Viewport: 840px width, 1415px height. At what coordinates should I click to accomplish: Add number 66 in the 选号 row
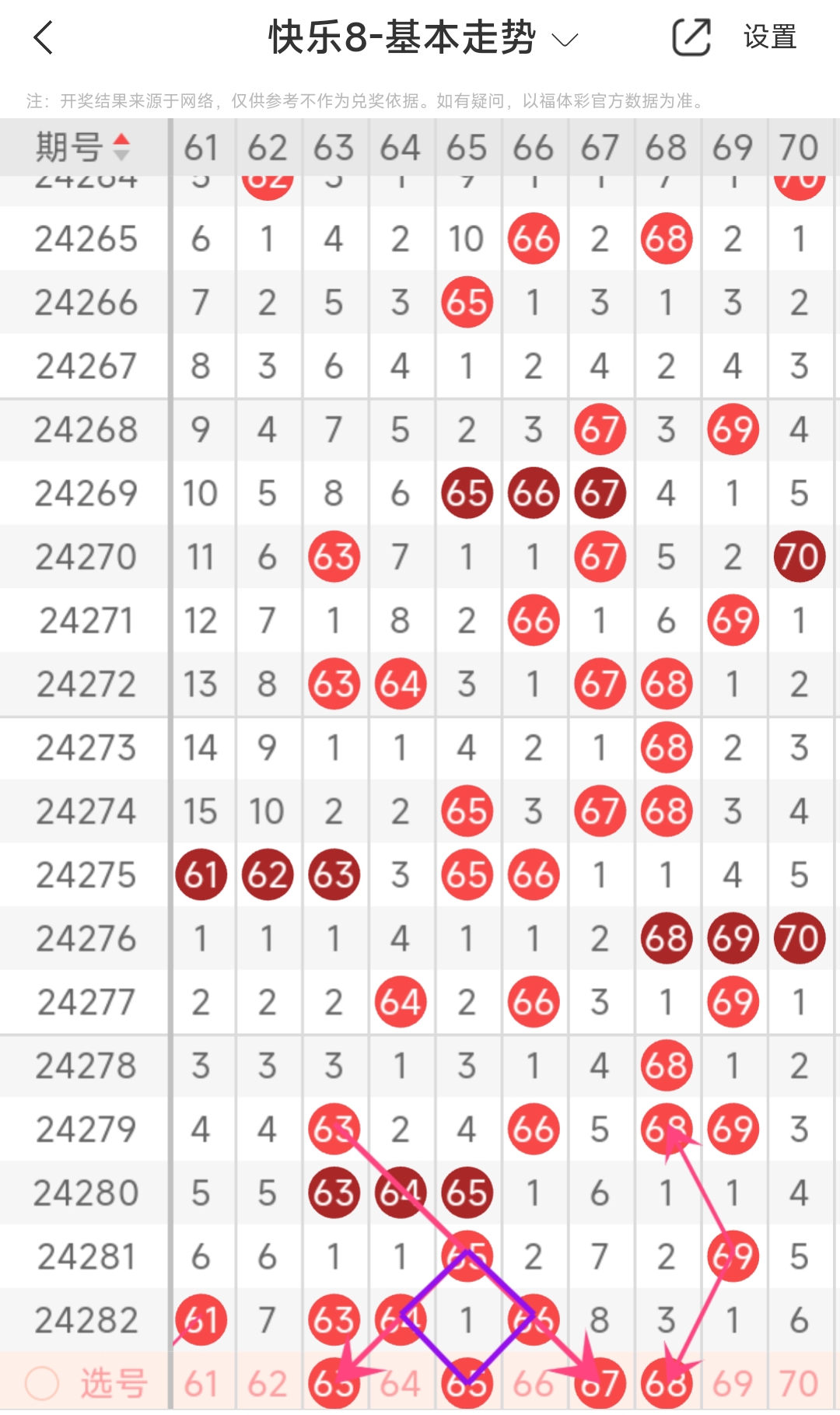click(533, 1384)
